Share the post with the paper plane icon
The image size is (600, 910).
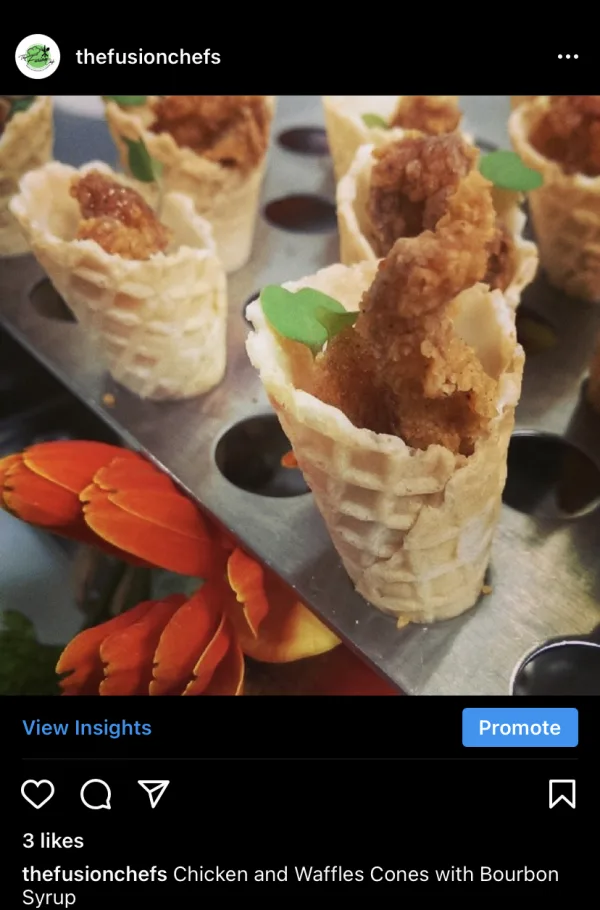click(153, 794)
